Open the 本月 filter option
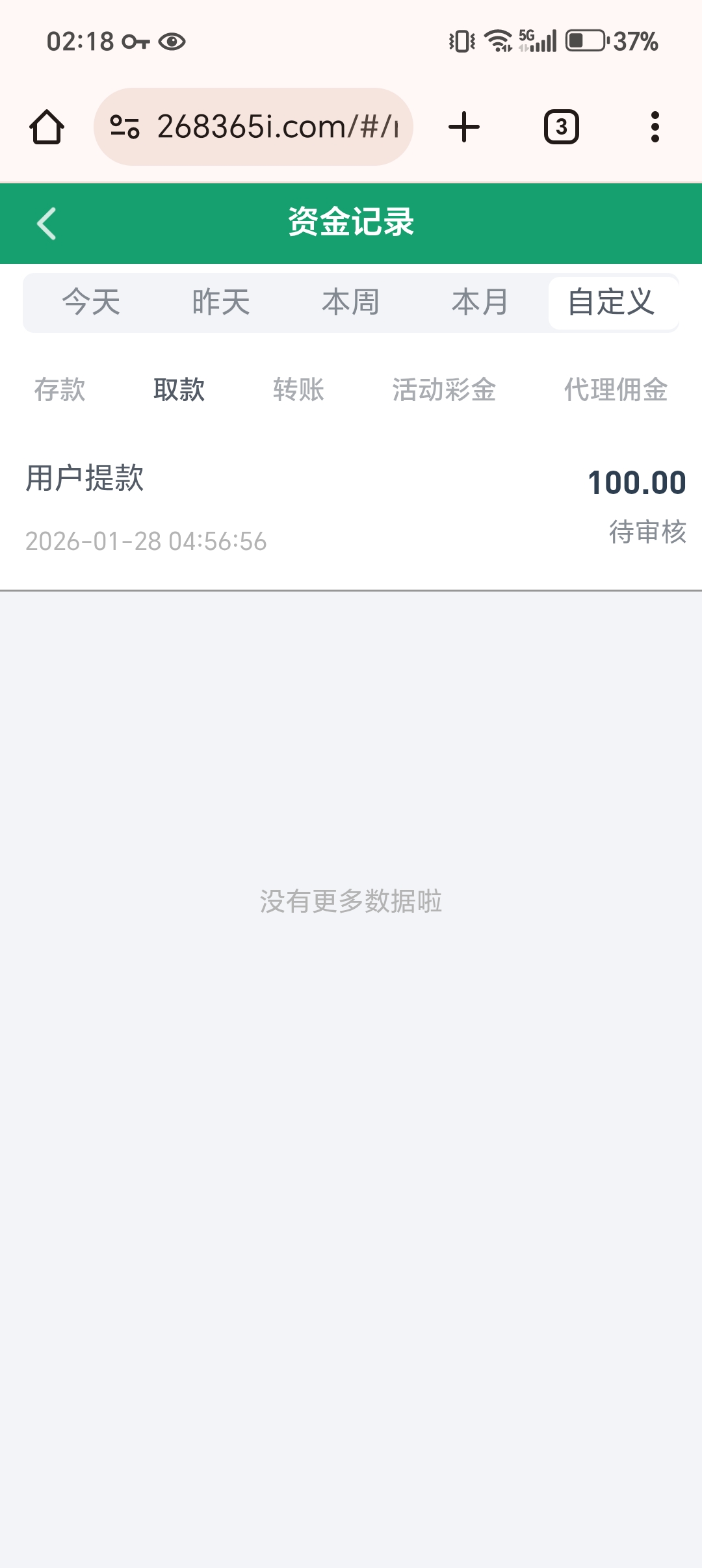Viewport: 702px width, 1568px height. coord(480,302)
